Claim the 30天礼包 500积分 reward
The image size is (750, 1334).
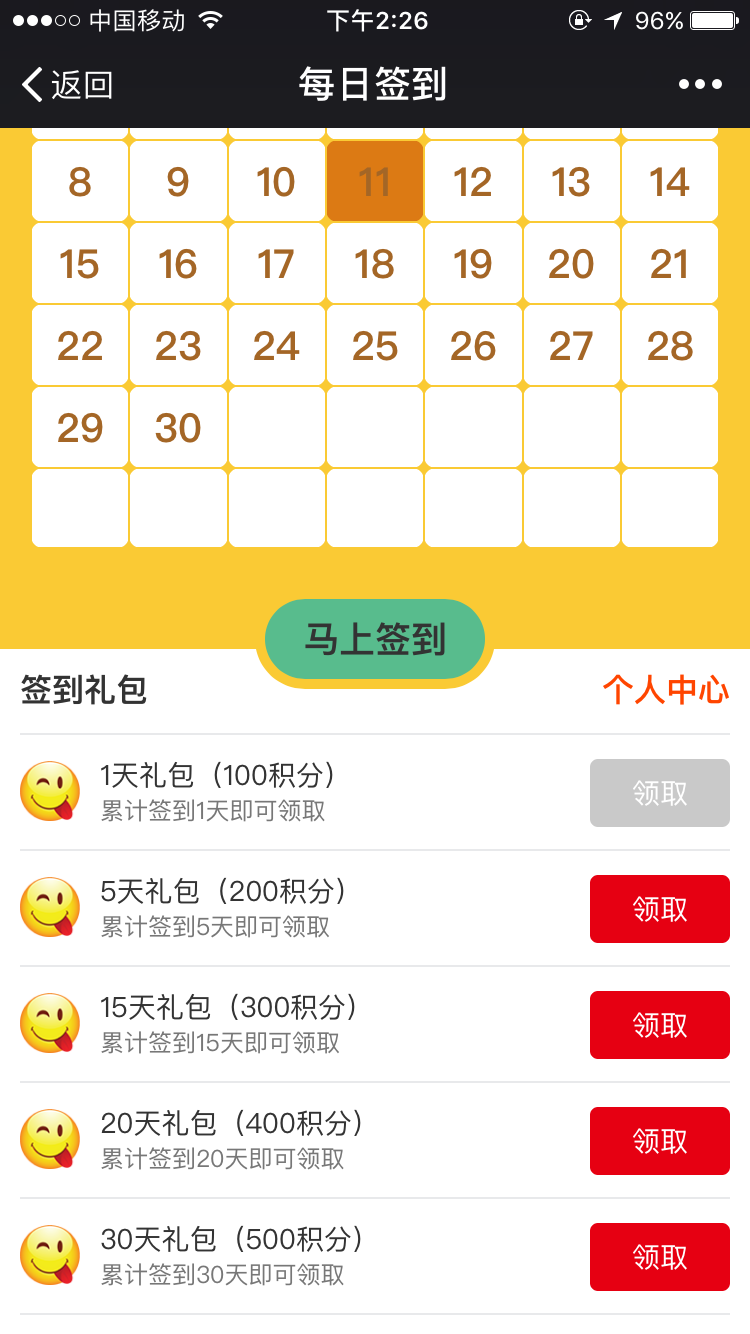coord(660,1257)
